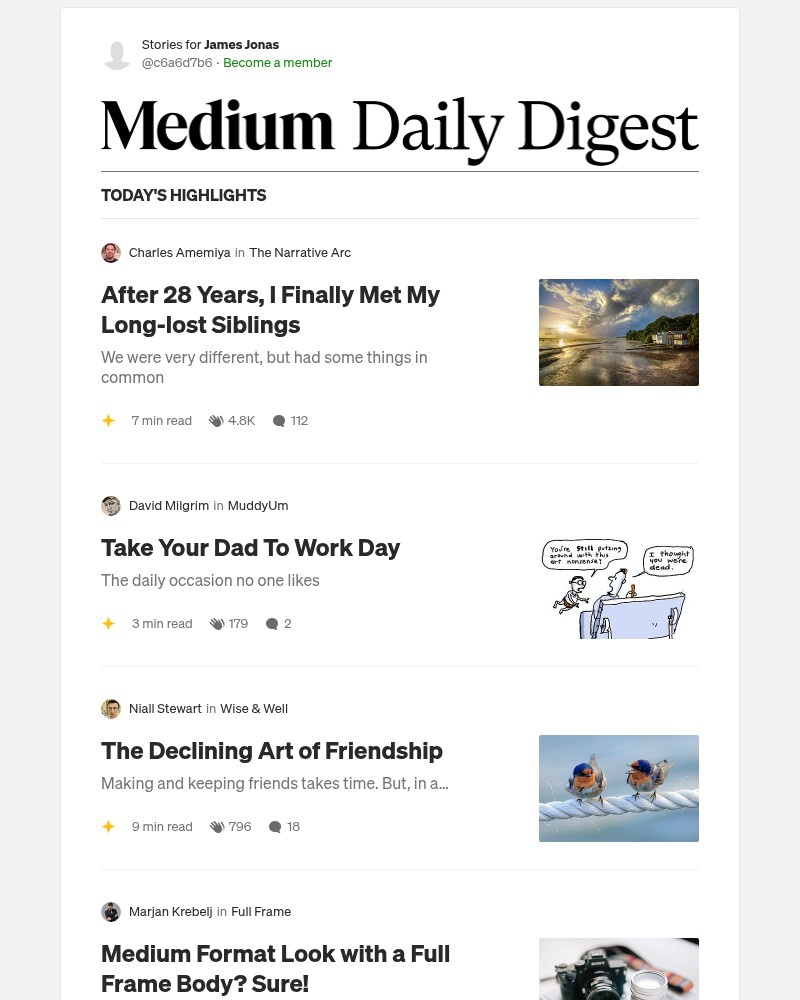Screen dimensions: 800x1000
Task: Open James Jonas profile avatar
Action: pos(117,54)
